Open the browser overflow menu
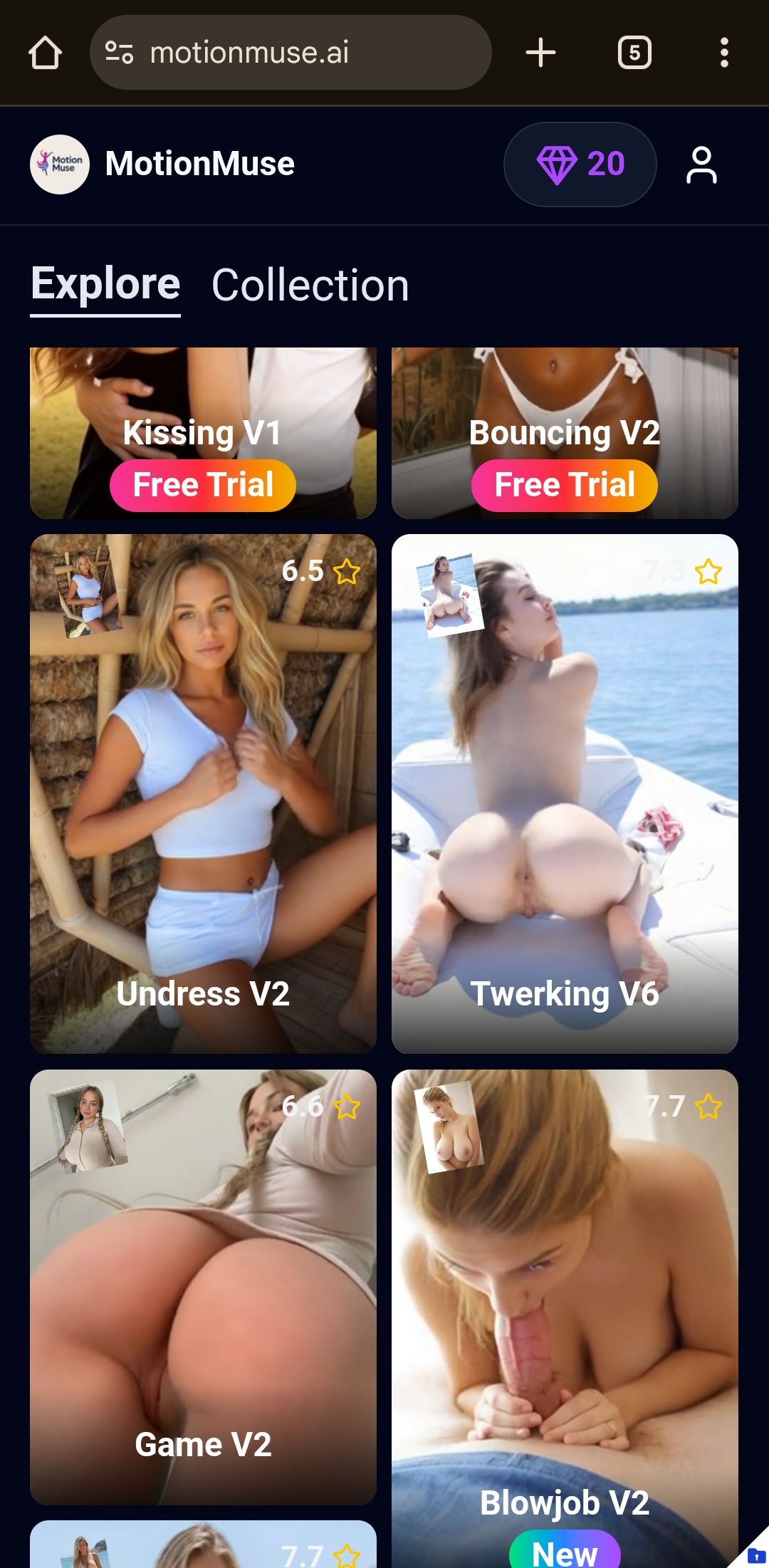Screen dimensions: 769x1568 pos(724,53)
